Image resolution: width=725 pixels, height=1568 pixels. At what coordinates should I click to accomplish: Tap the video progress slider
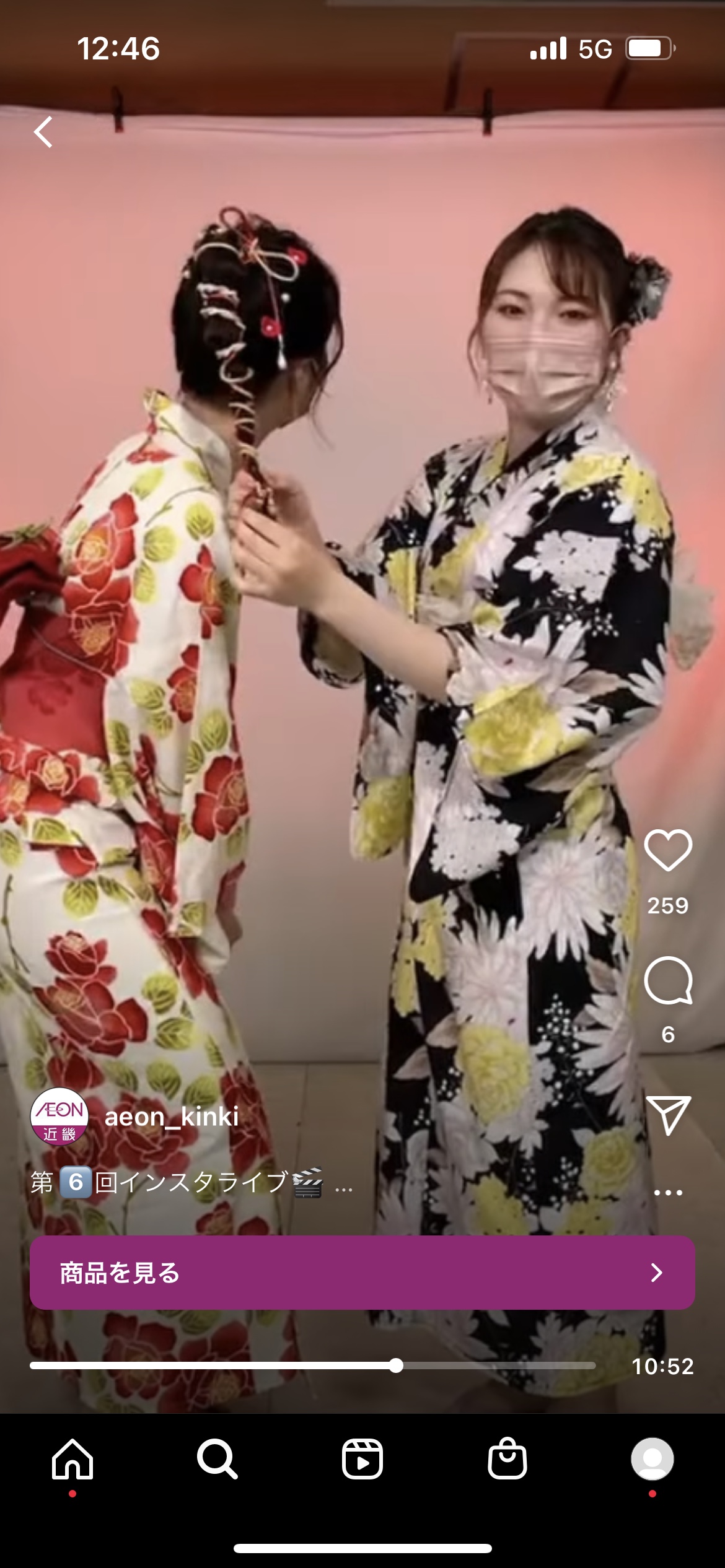point(313,1365)
